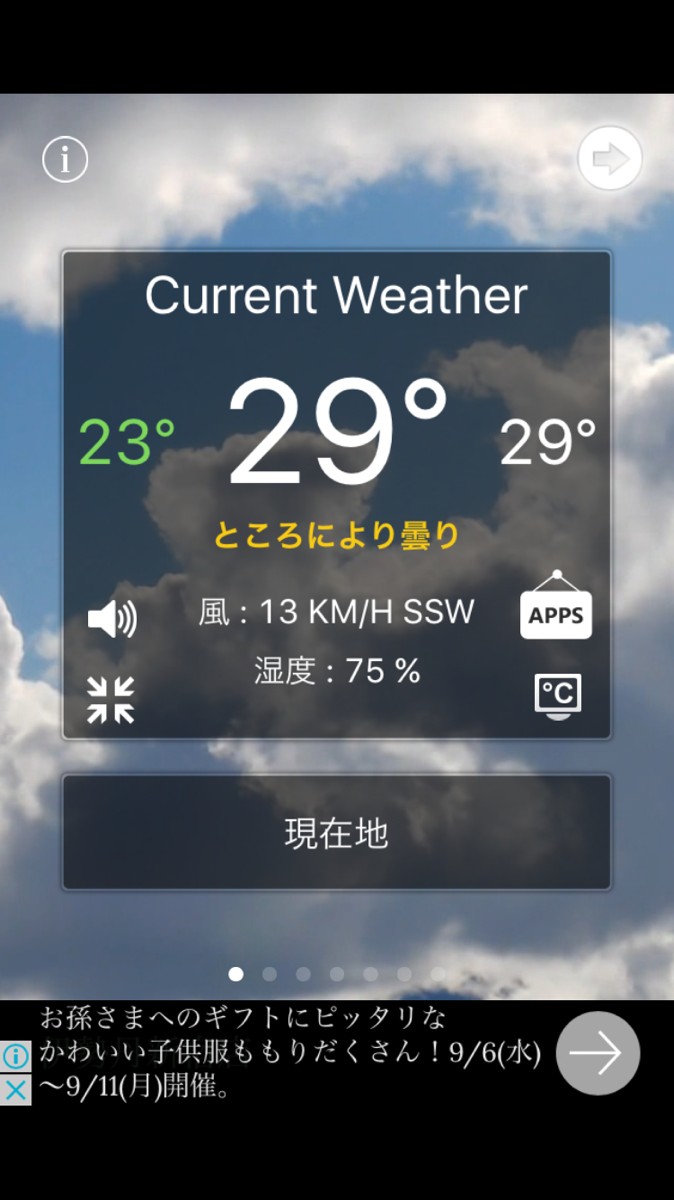The height and width of the screenshot is (1200, 674).
Task: Switch temperature unit with °C icon
Action: pos(558,694)
